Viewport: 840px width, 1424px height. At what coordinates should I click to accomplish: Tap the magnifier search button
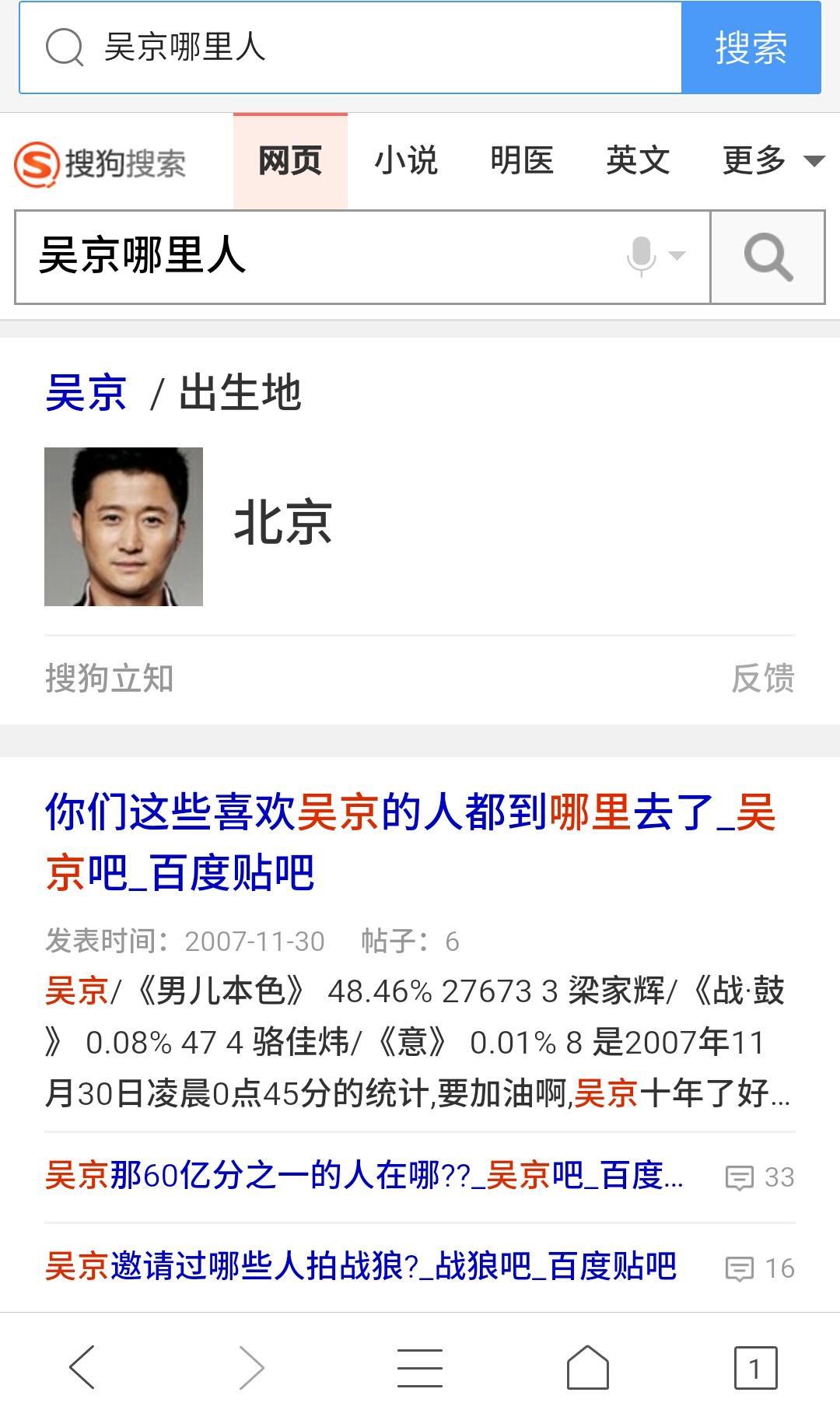tap(768, 257)
